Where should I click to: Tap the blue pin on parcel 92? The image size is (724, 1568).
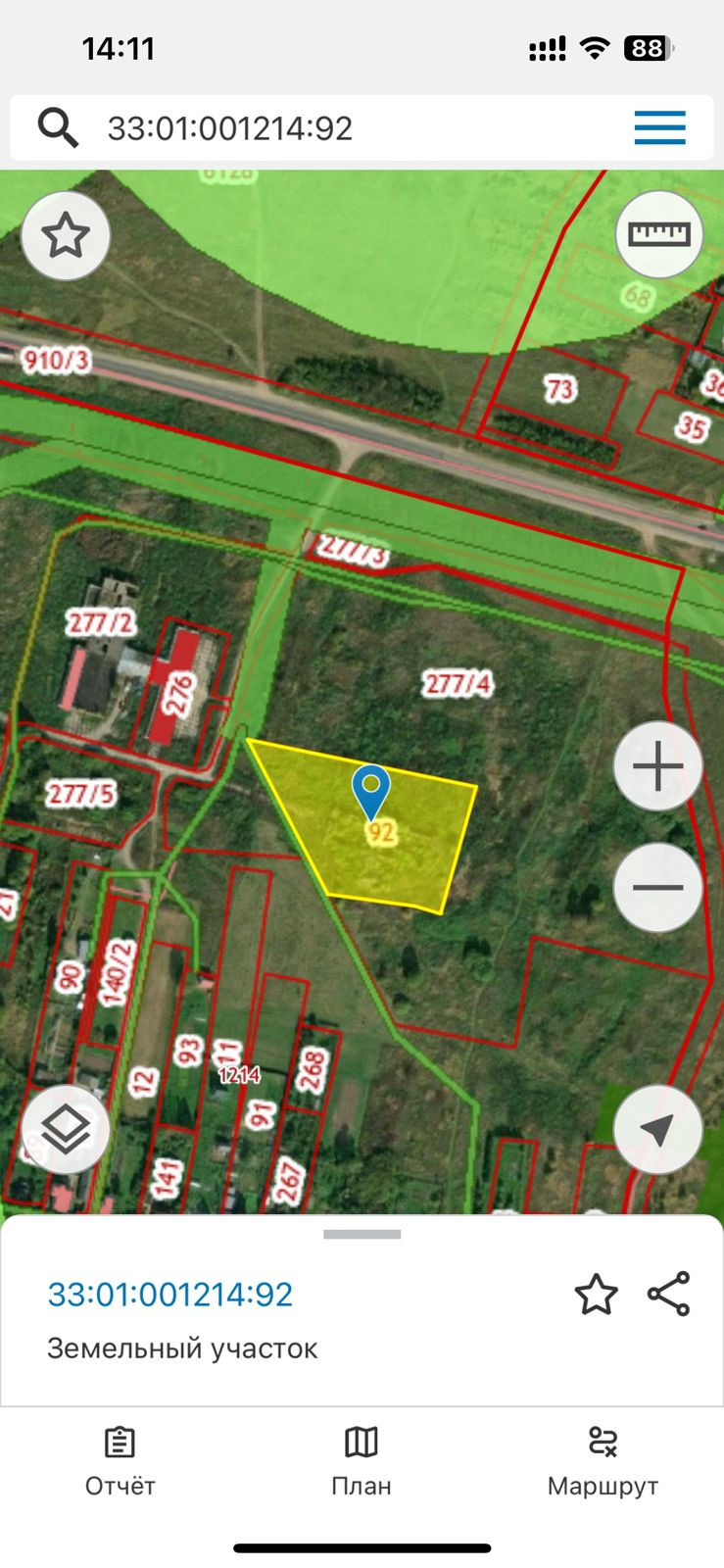371,790
